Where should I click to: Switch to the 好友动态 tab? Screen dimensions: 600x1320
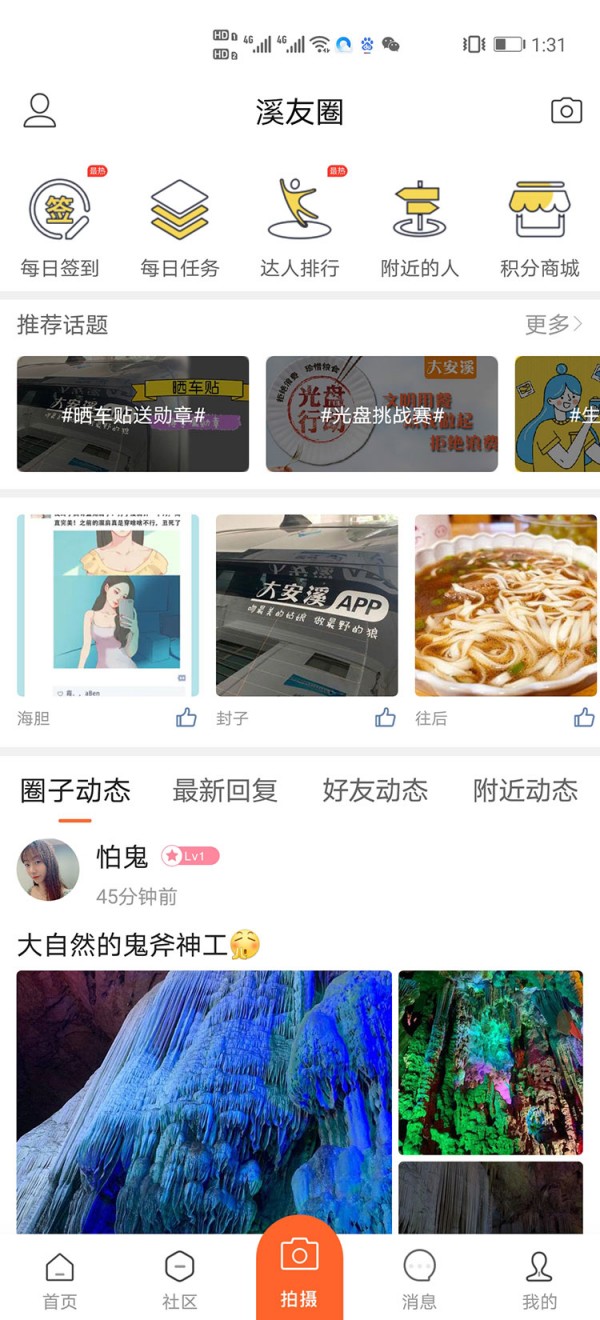tap(375, 791)
